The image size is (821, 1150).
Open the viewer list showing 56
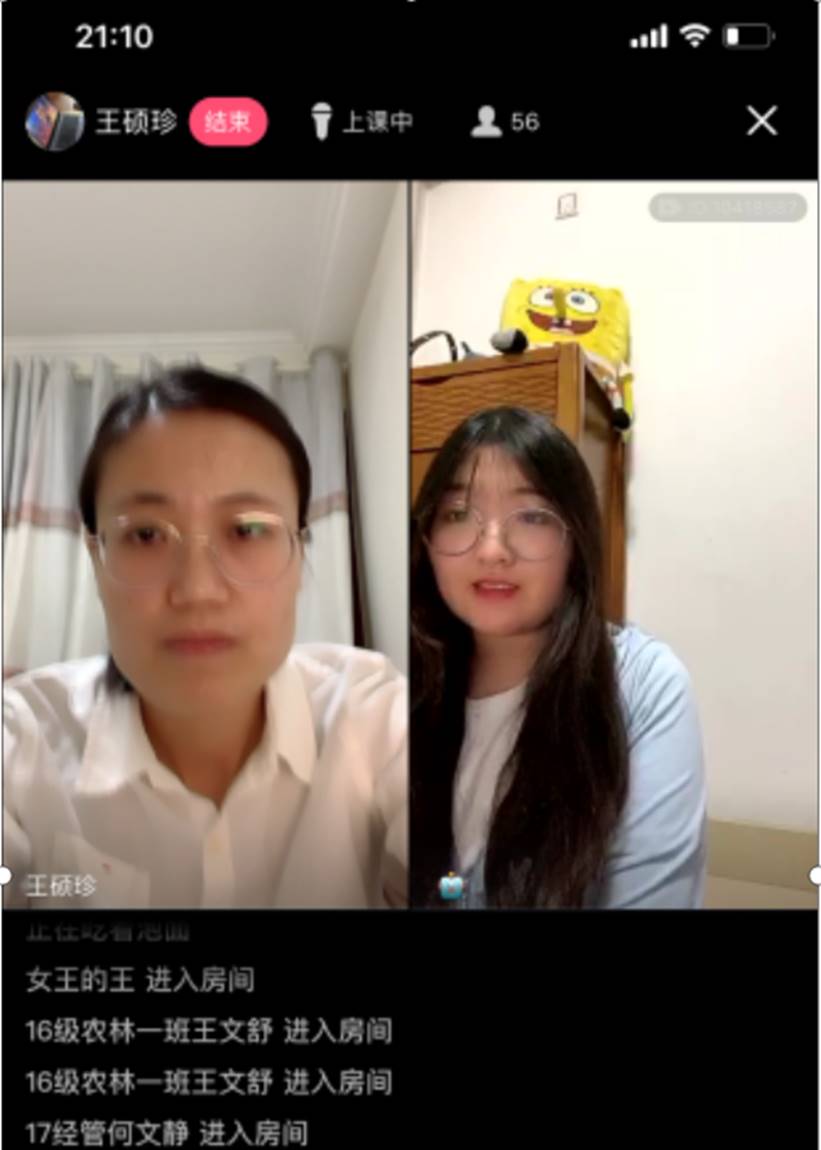505,122
